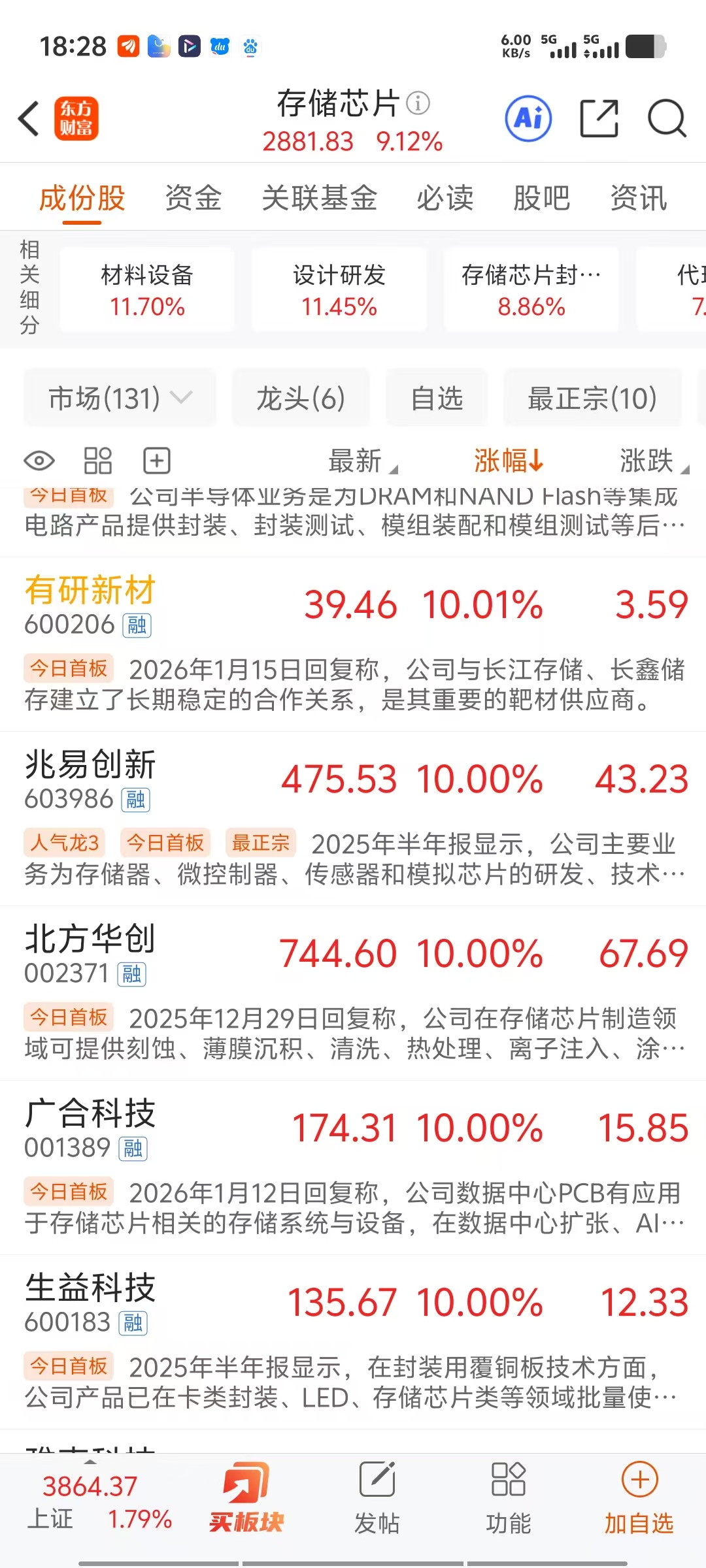Open the 北方华创 stock row
Image resolution: width=706 pixels, height=1568 pixels.
pyautogui.click(x=353, y=993)
